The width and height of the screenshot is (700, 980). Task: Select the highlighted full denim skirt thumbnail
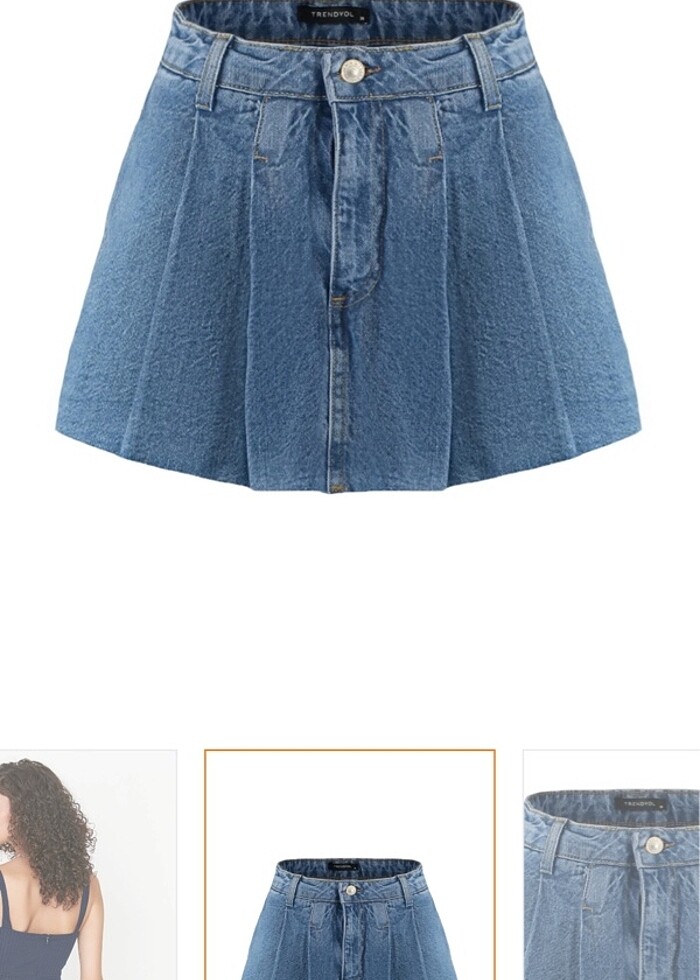[350, 865]
